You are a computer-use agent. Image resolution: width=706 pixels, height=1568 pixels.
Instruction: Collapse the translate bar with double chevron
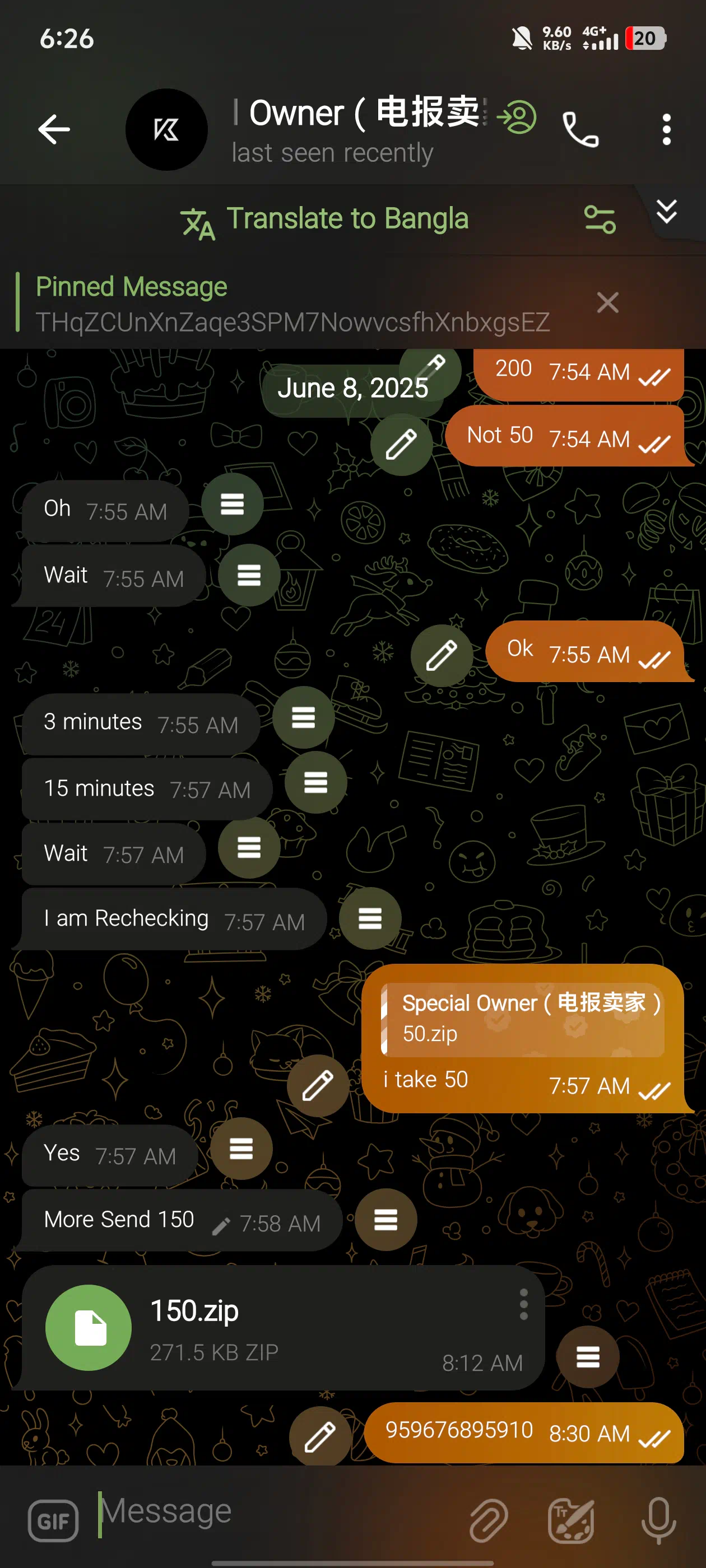[x=666, y=212]
